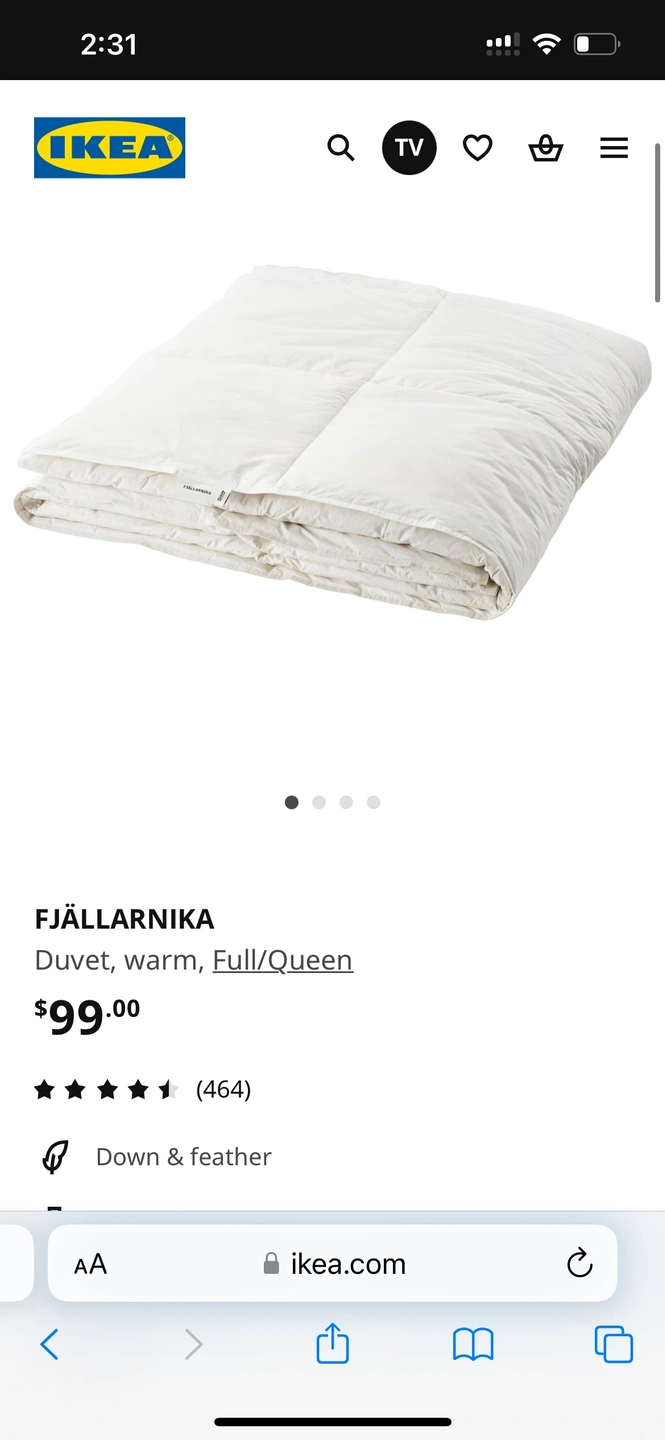Open the hamburger menu
This screenshot has height=1440, width=665.
613,148
